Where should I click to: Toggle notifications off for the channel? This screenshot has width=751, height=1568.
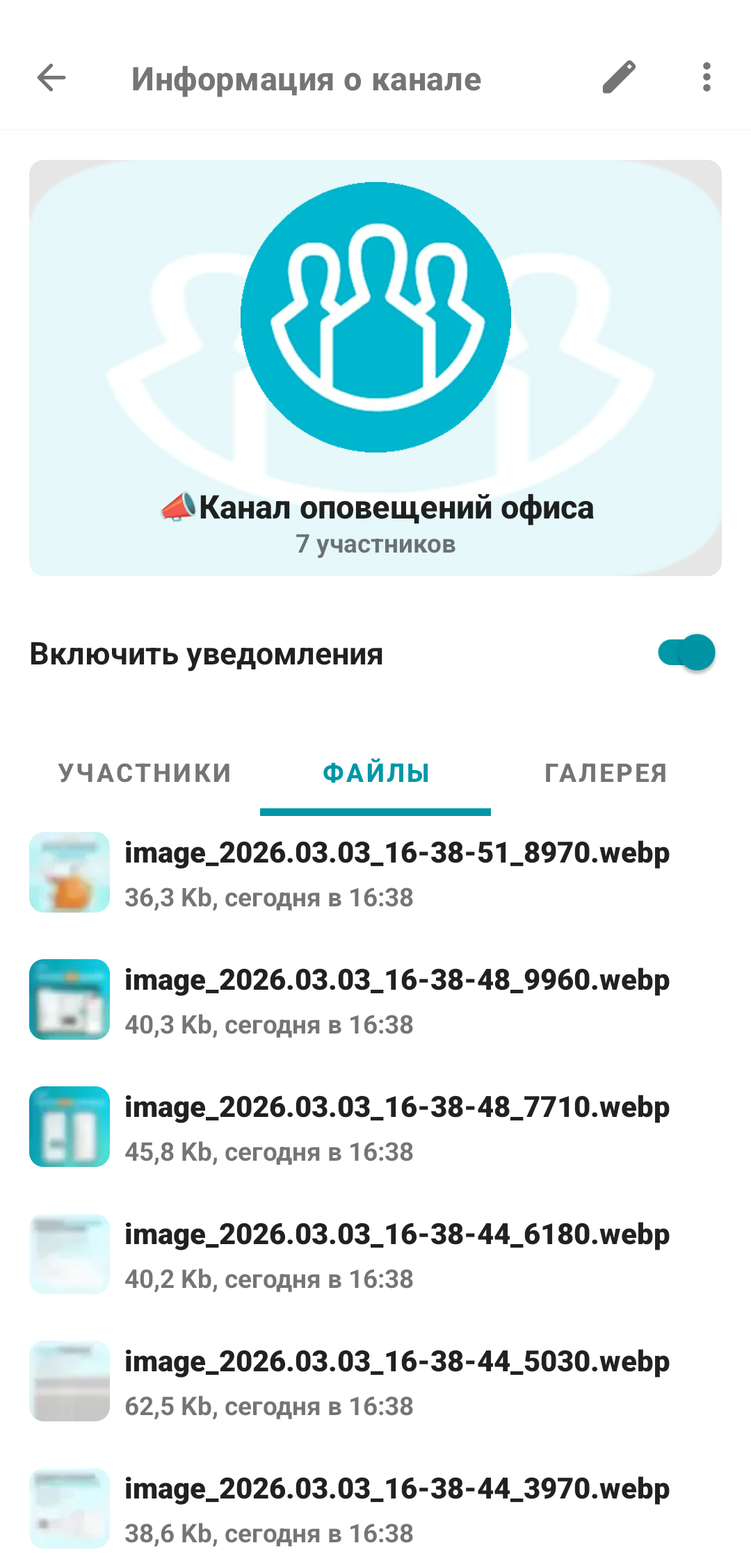687,652
